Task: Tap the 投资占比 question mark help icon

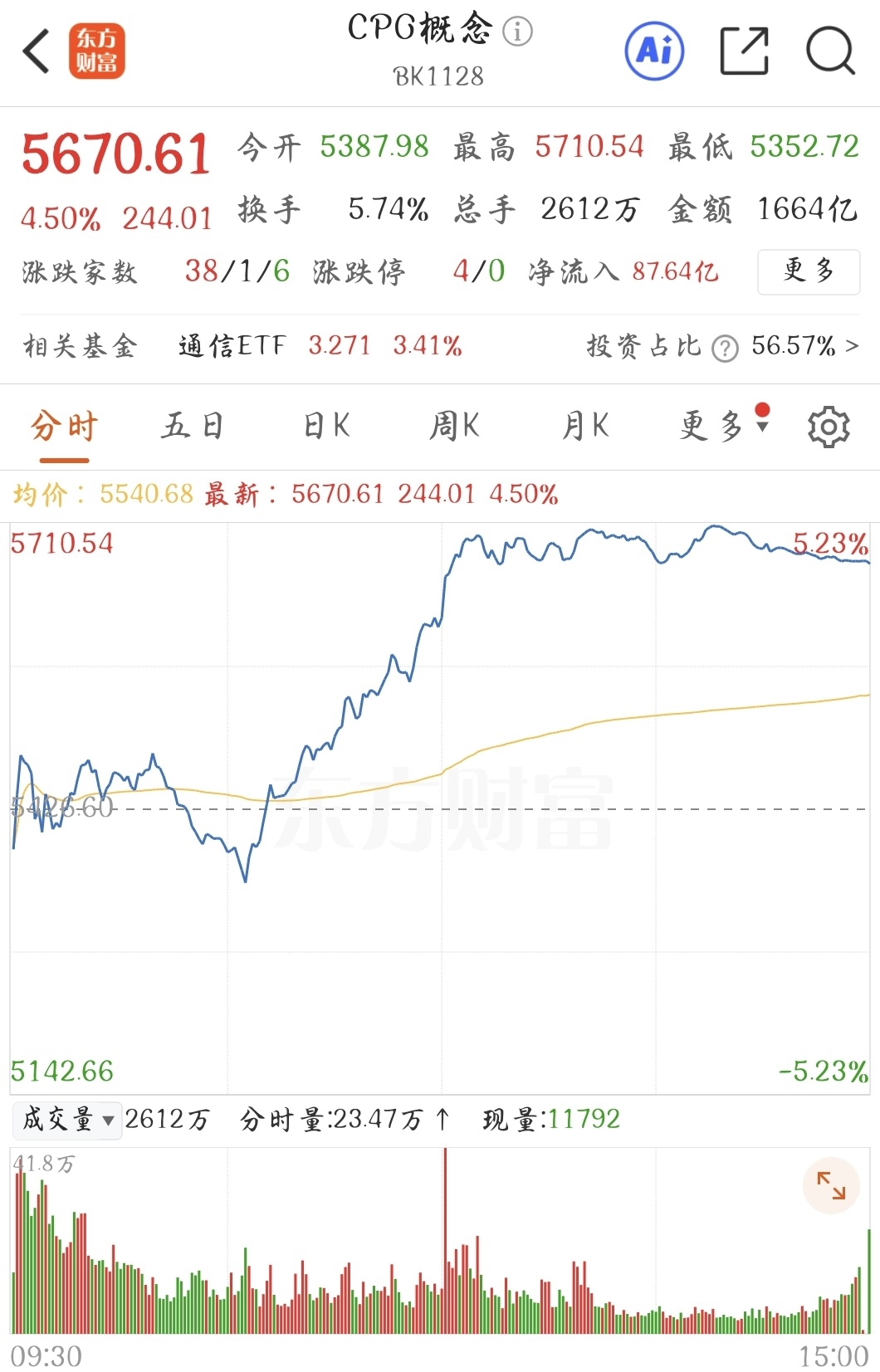Action: click(x=725, y=348)
